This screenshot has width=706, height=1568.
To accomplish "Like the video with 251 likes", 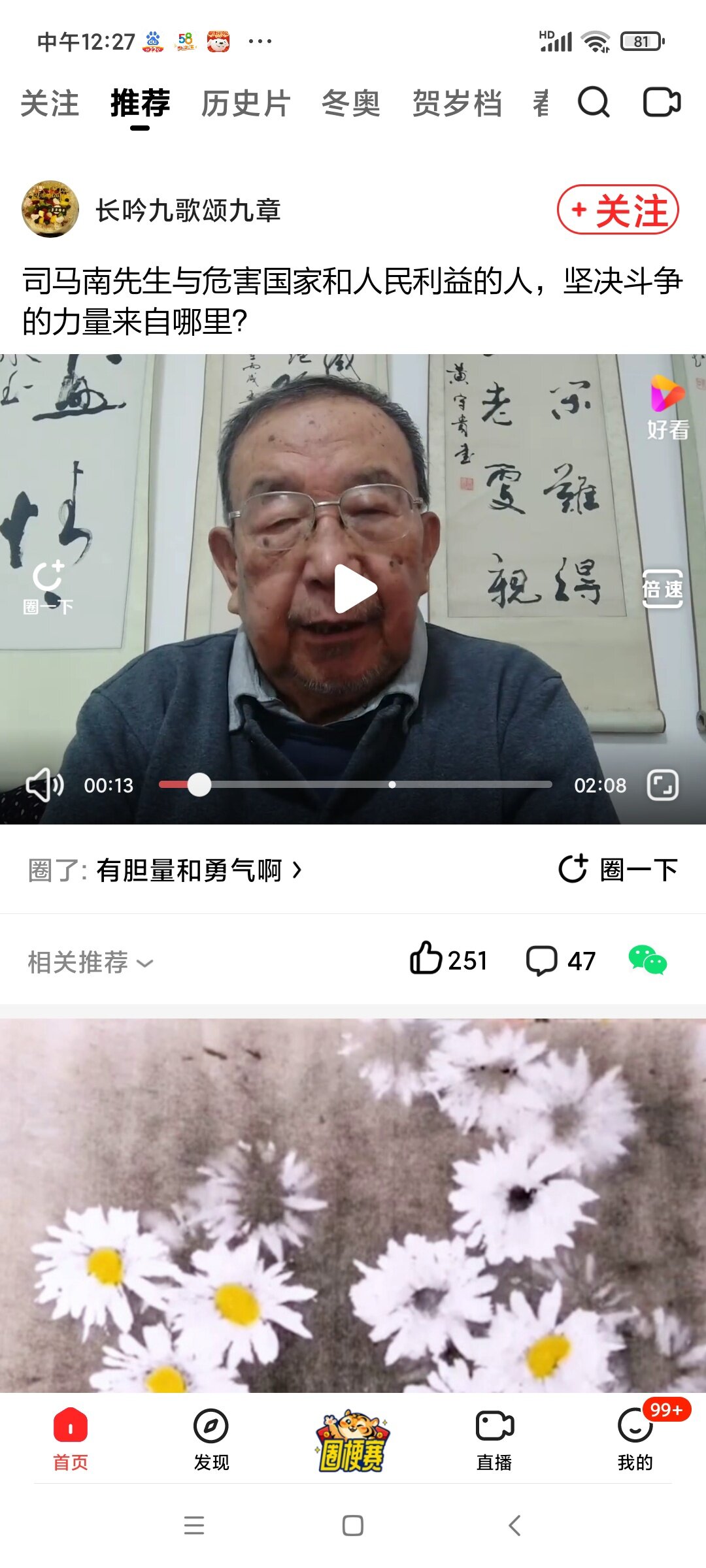I will pyautogui.click(x=448, y=960).
